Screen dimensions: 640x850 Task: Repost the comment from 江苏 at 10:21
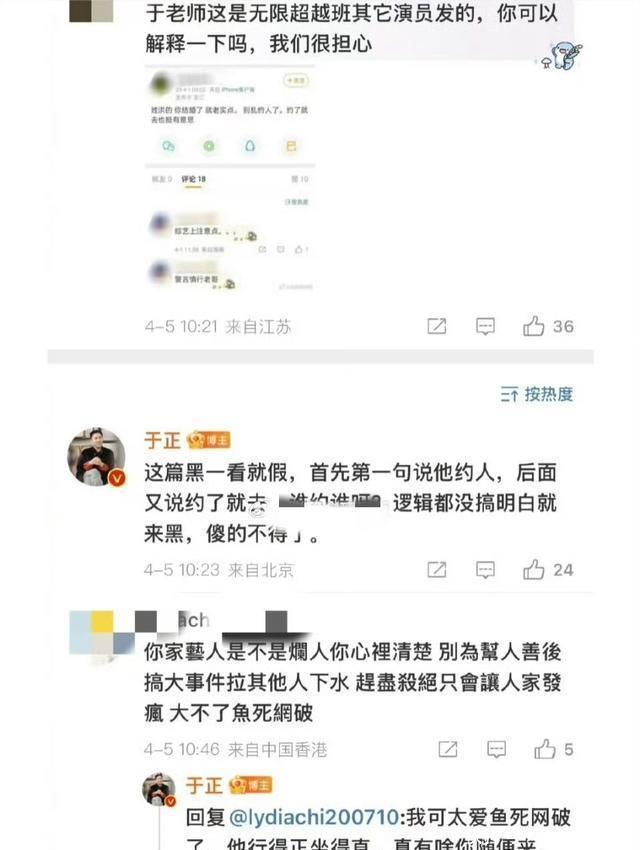[x=437, y=326]
